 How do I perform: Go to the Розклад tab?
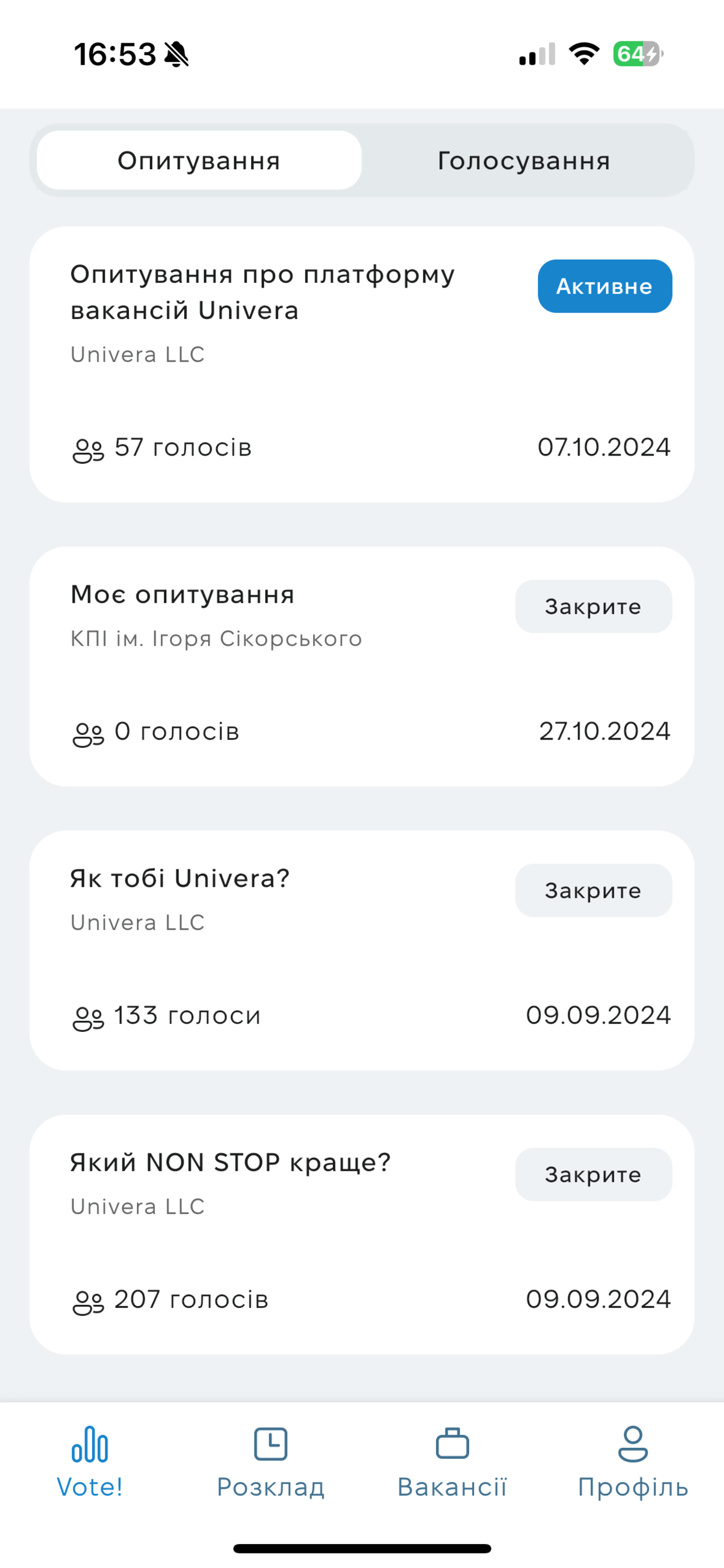pyautogui.click(x=270, y=1462)
